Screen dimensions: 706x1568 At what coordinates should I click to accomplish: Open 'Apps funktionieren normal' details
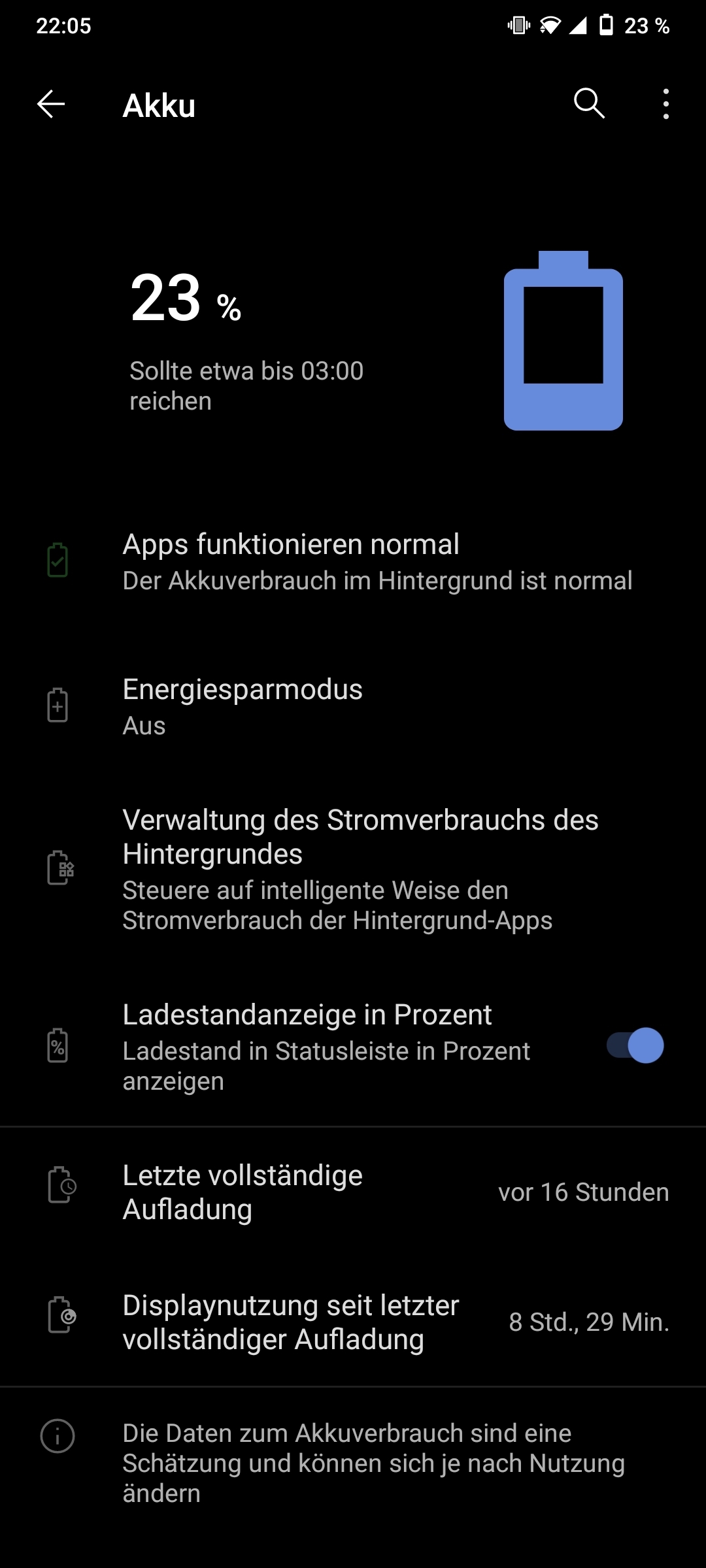point(353,562)
